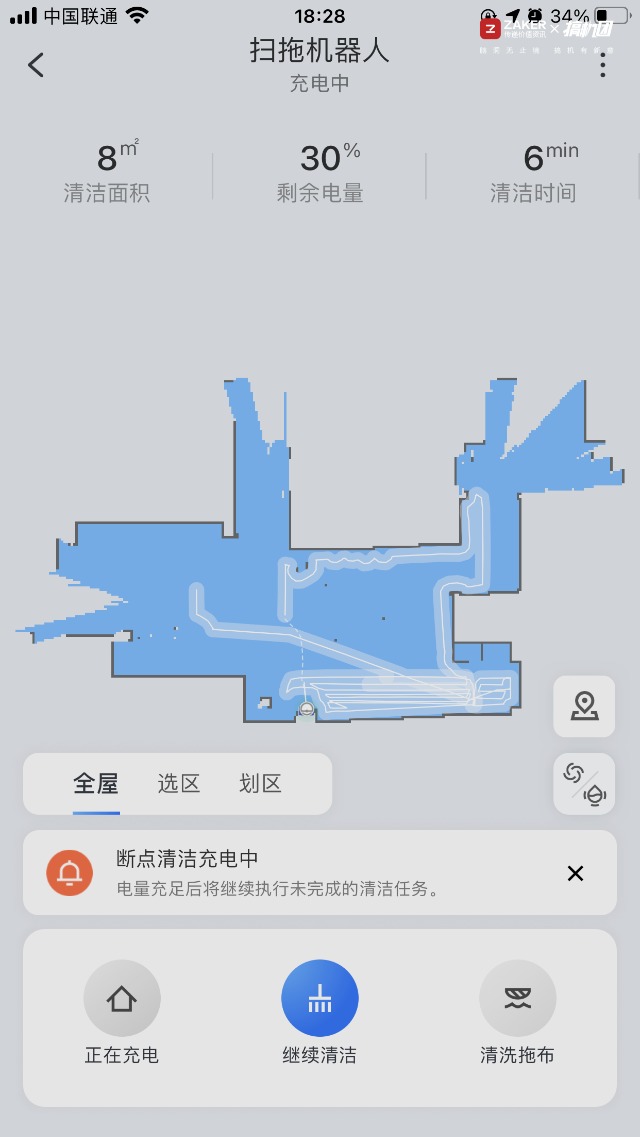Switch to the 选区 room selection tab
This screenshot has height=1137, width=640.
click(178, 783)
